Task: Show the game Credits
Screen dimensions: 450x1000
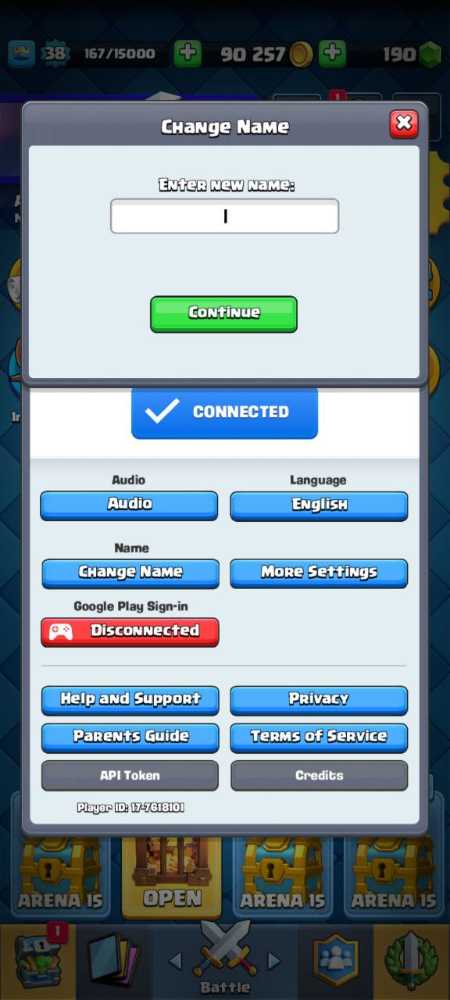Action: pos(319,776)
